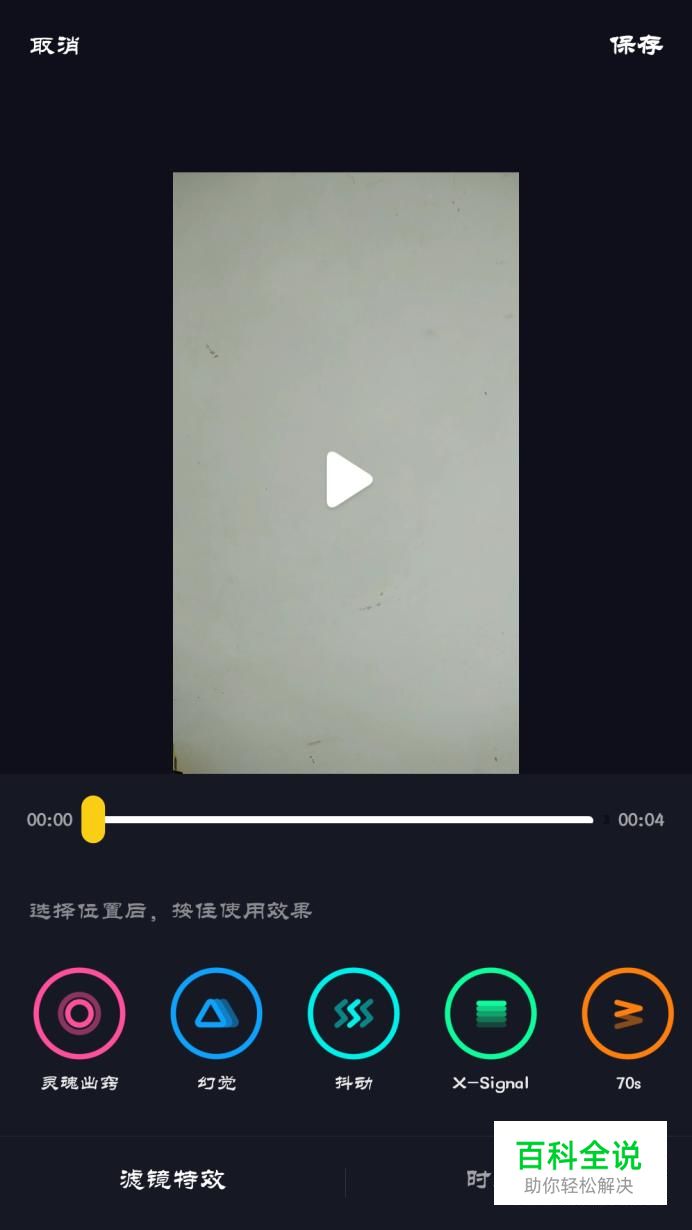Apply the 幻觉 effect
Screen dimensions: 692x1230
coord(216,1014)
